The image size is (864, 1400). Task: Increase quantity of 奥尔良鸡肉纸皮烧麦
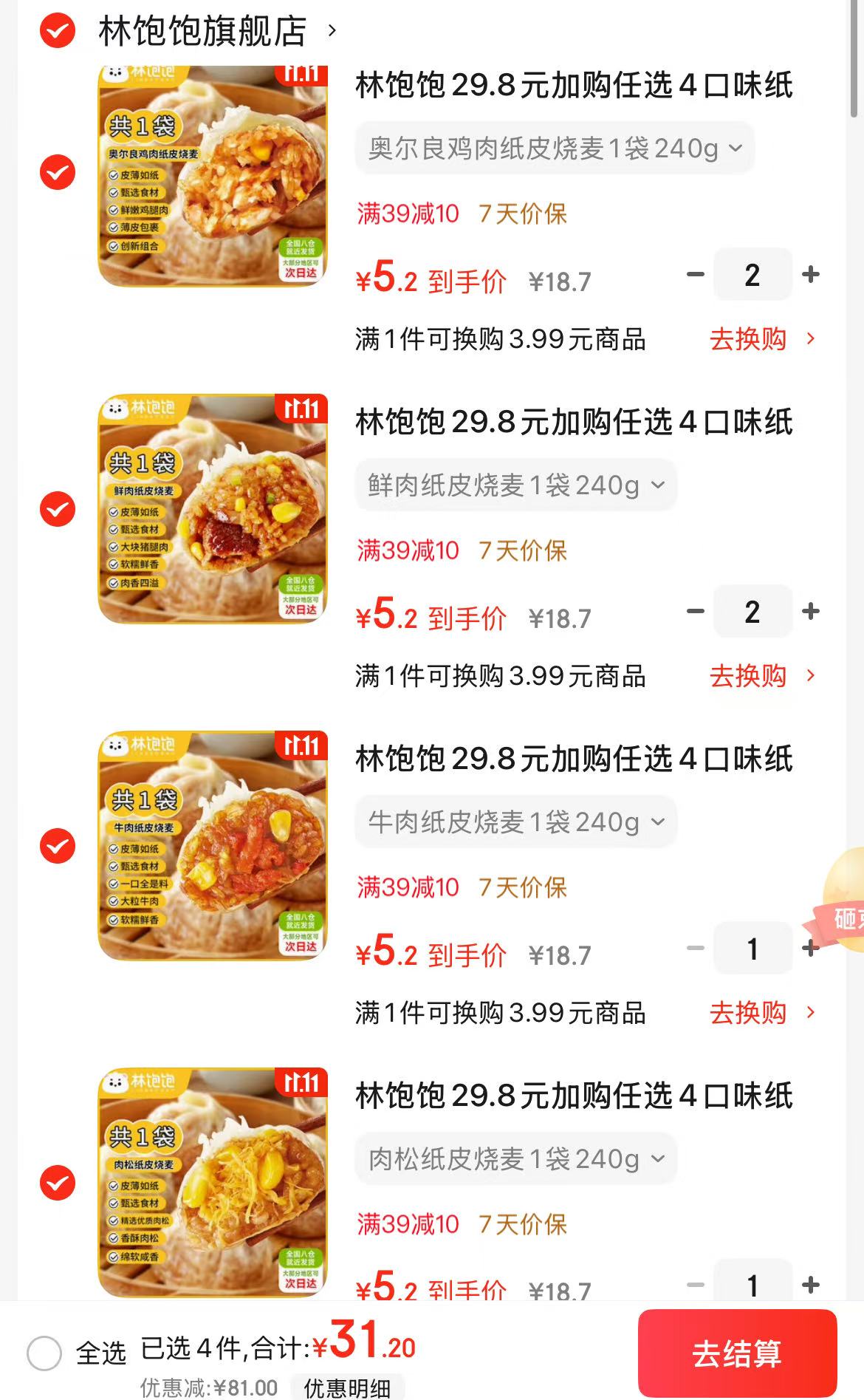[x=811, y=275]
